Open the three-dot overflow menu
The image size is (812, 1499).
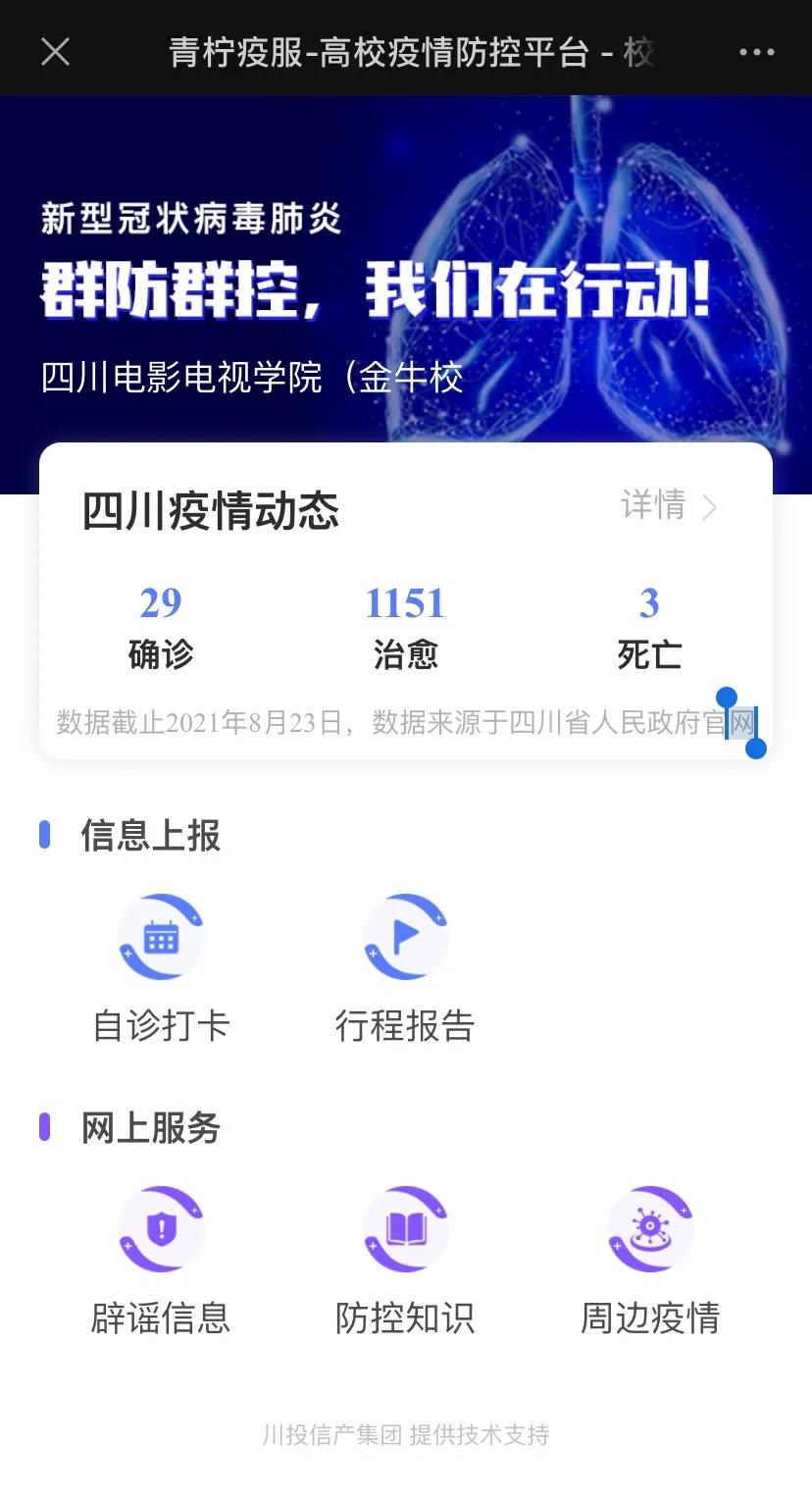pos(756,52)
